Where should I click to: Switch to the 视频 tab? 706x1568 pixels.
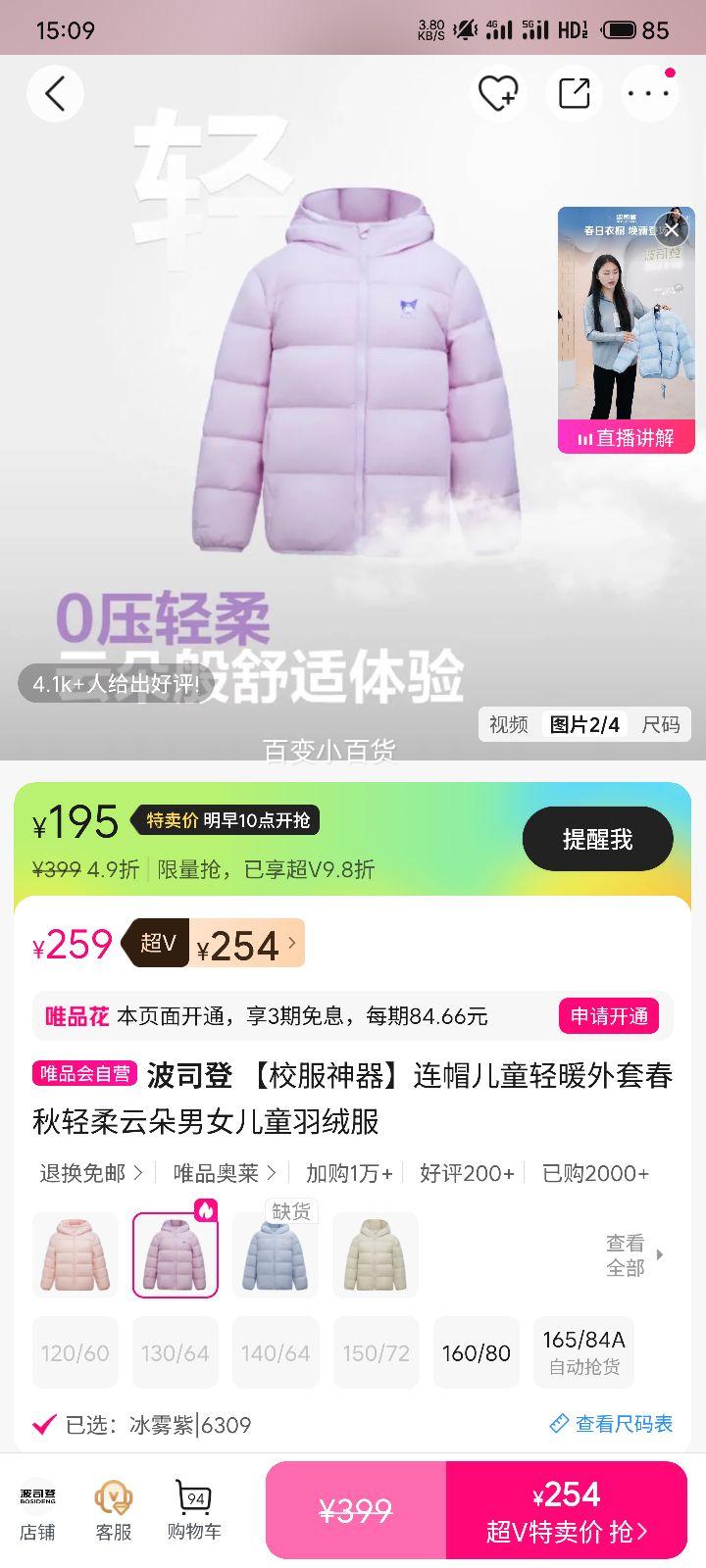point(508,724)
